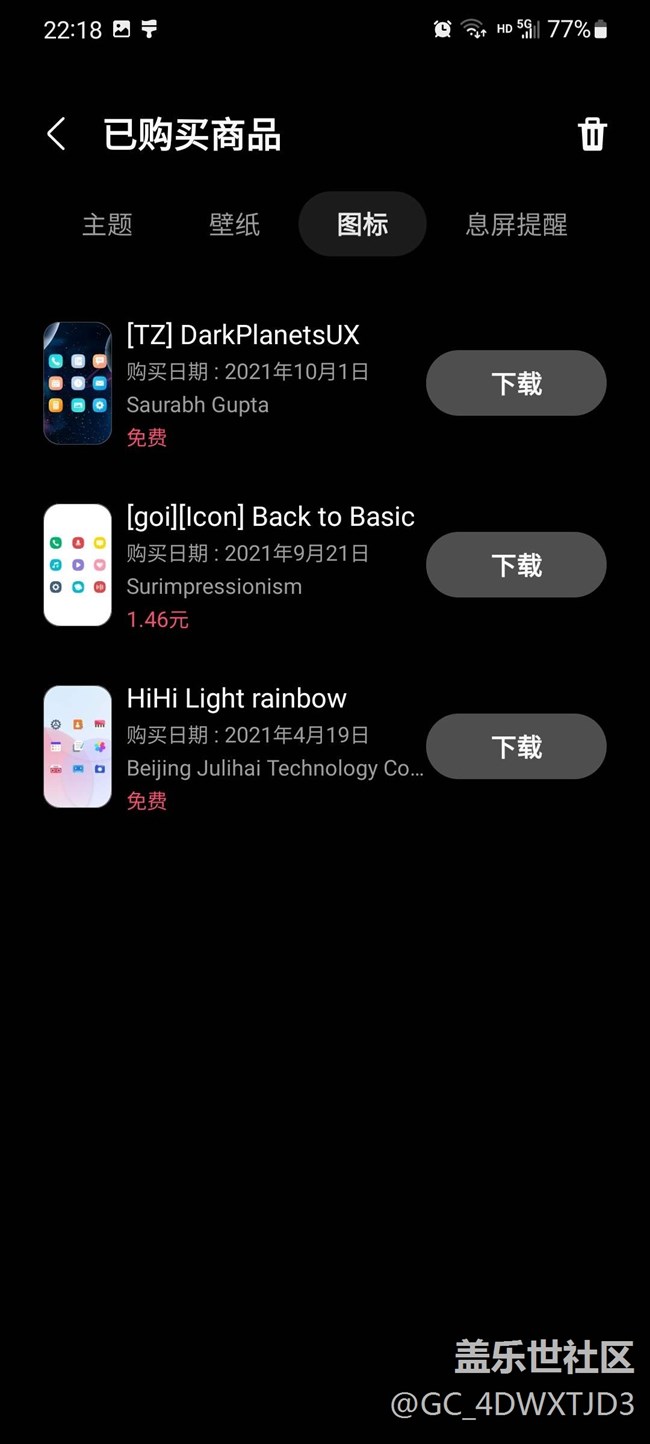
Task: Open the trash delete icon
Action: [x=592, y=134]
